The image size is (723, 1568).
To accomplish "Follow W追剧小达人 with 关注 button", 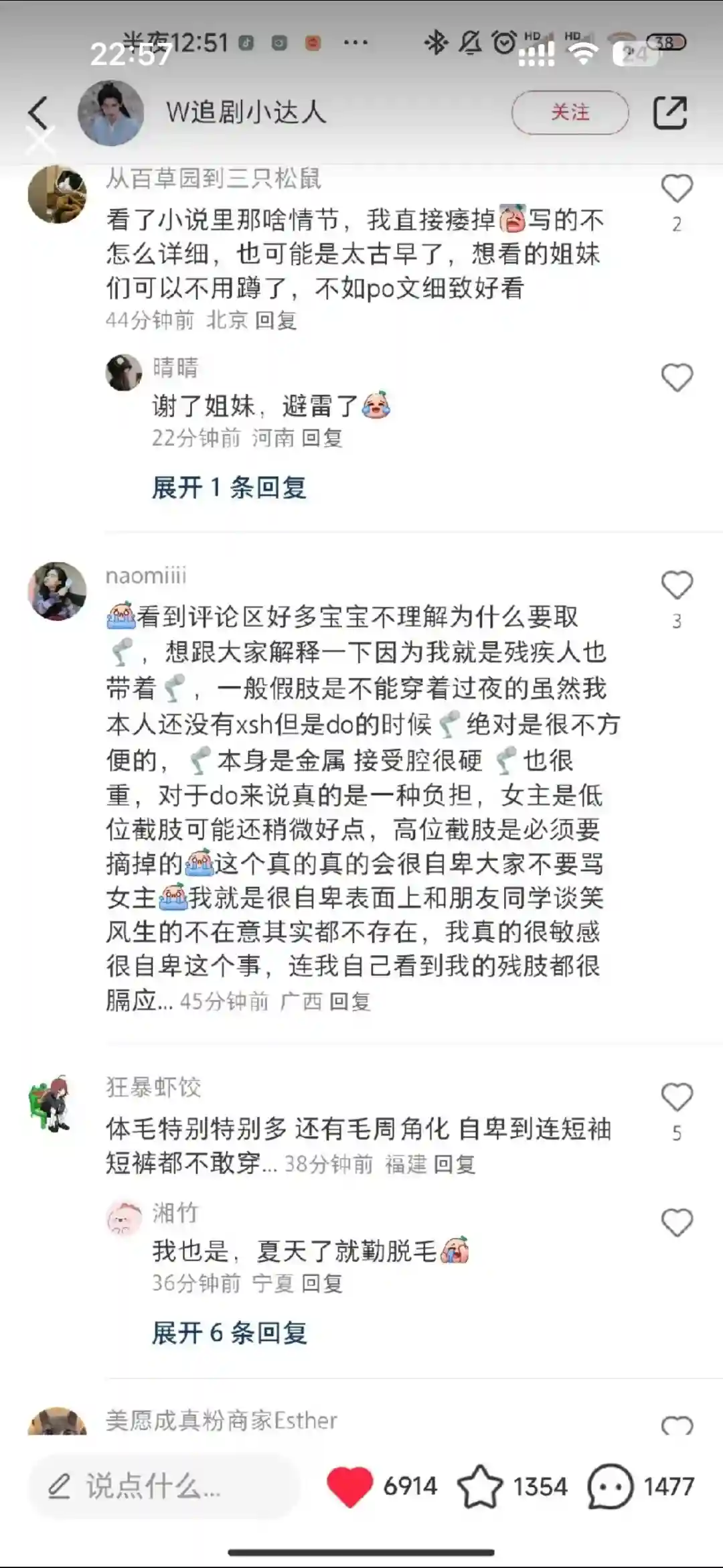I will point(570,112).
